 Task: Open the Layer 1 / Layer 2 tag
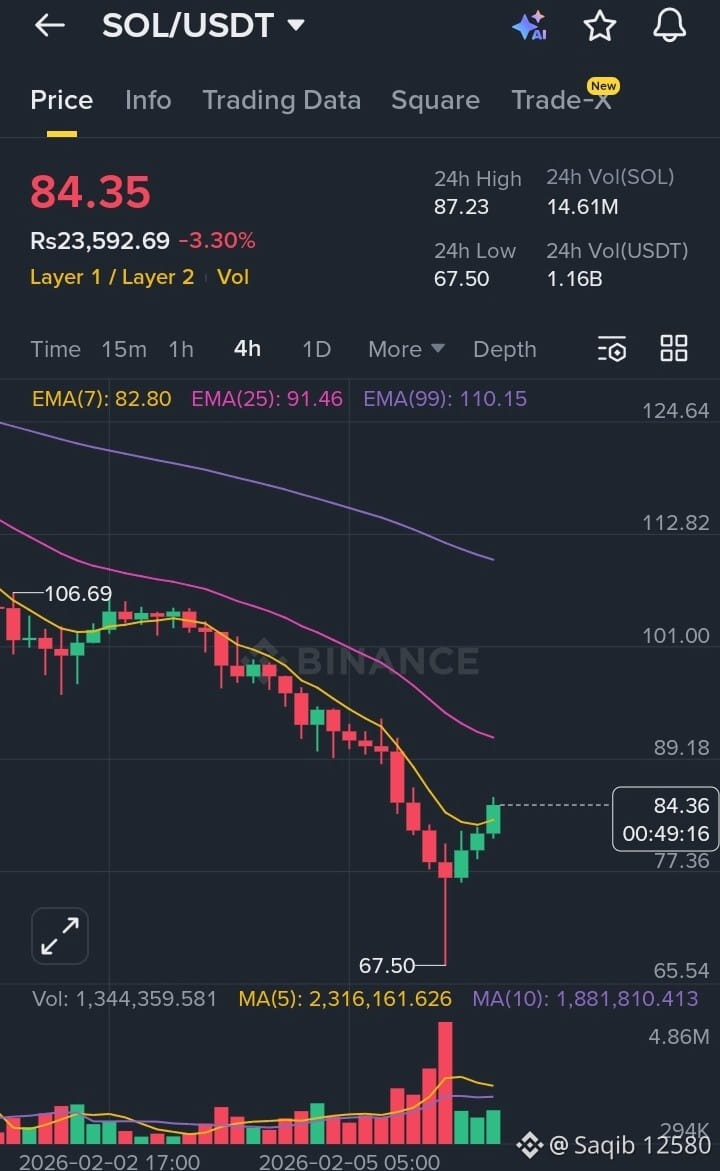click(x=112, y=277)
